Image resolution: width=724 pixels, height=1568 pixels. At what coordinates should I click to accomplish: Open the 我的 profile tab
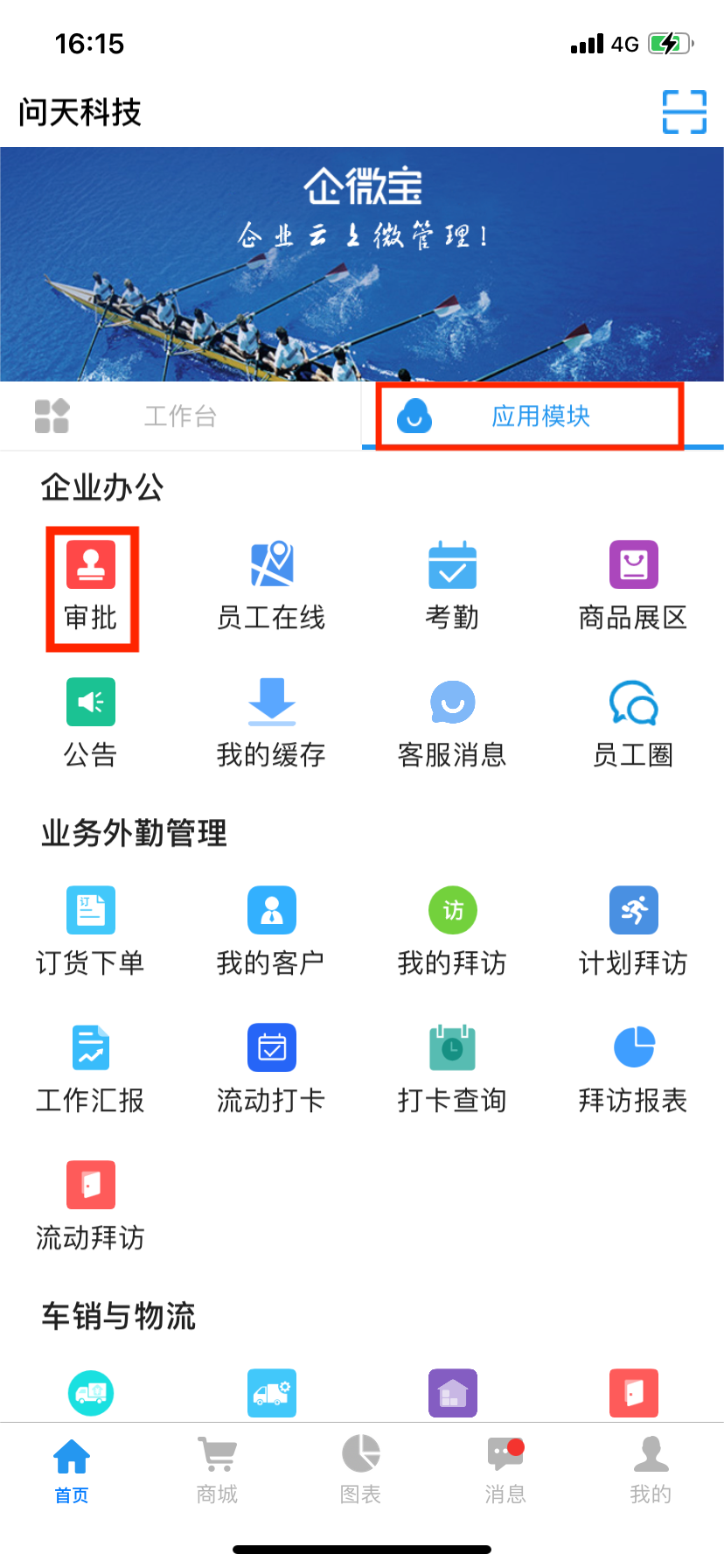(x=651, y=1469)
